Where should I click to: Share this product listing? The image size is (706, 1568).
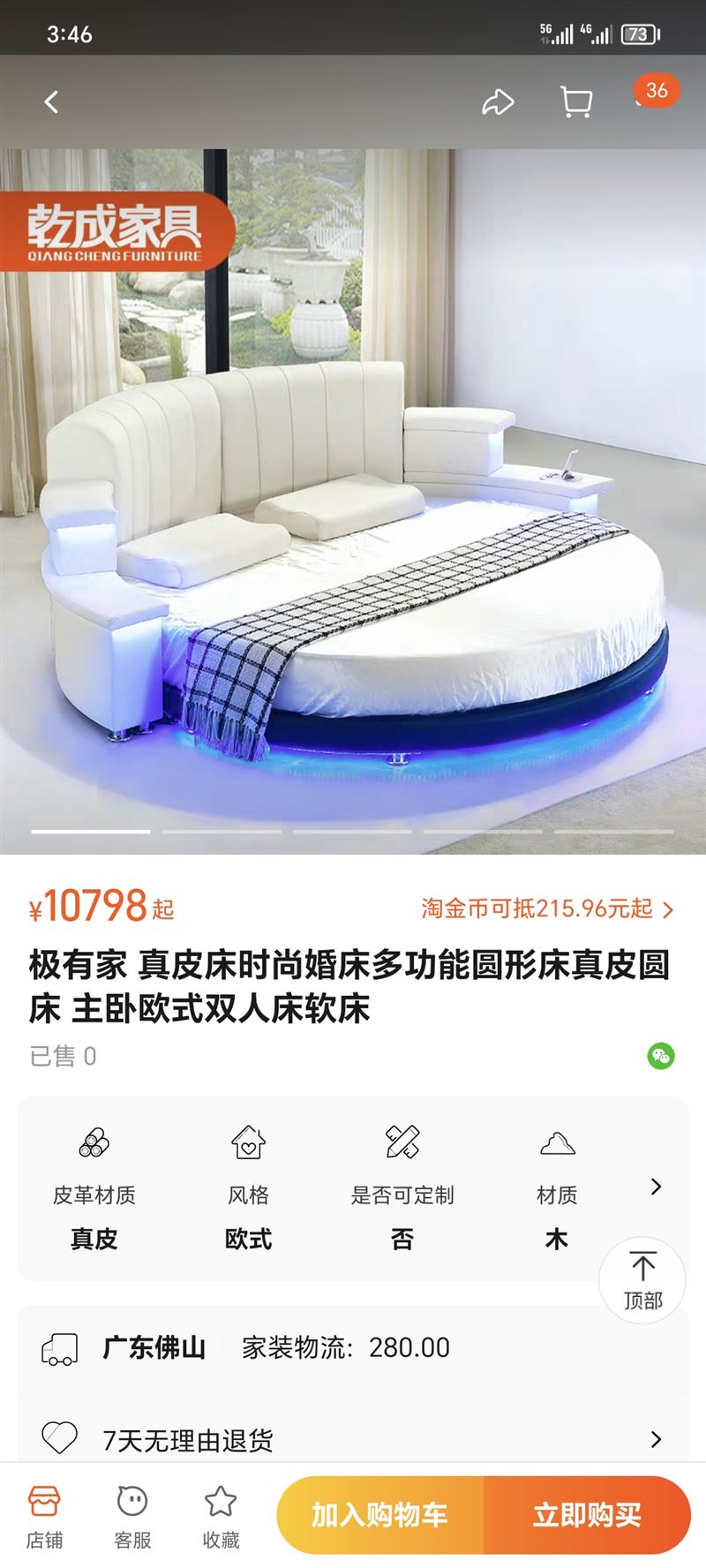coord(498,102)
